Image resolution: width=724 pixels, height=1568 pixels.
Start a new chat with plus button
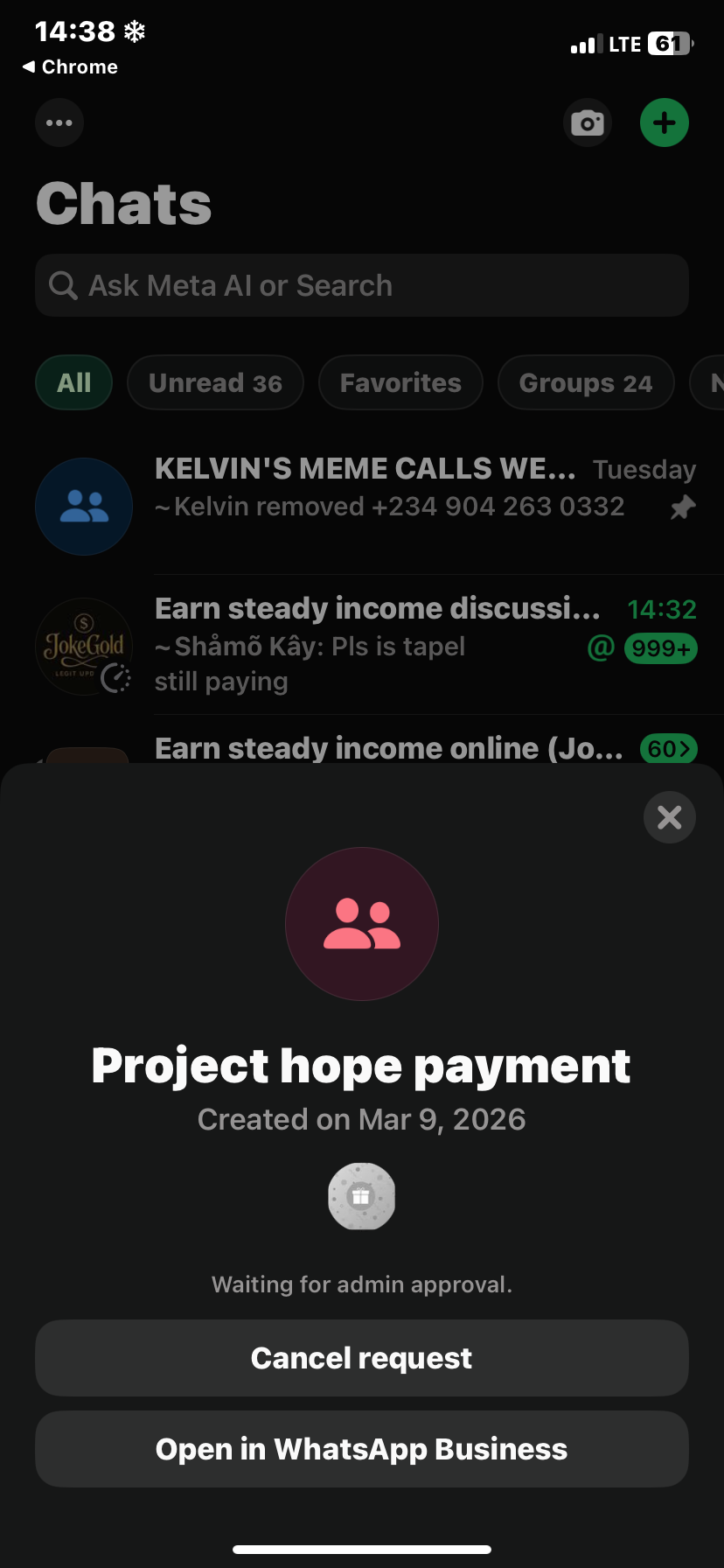[x=664, y=122]
